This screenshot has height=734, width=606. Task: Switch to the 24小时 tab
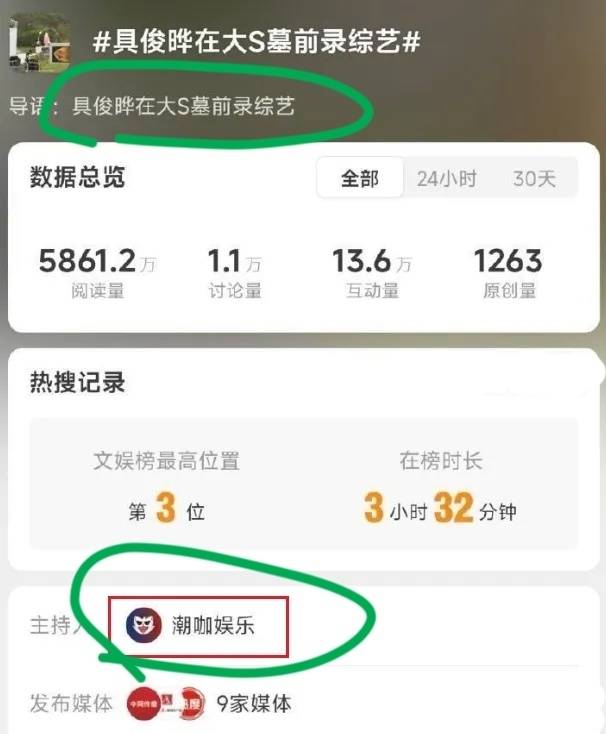[x=447, y=179]
